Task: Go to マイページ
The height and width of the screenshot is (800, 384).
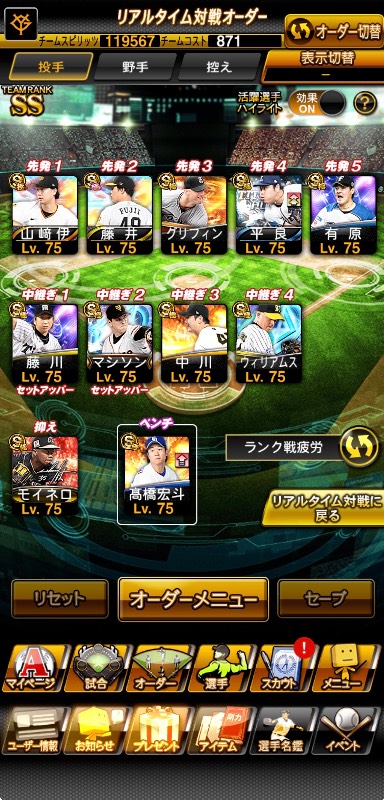Action: tap(33, 668)
